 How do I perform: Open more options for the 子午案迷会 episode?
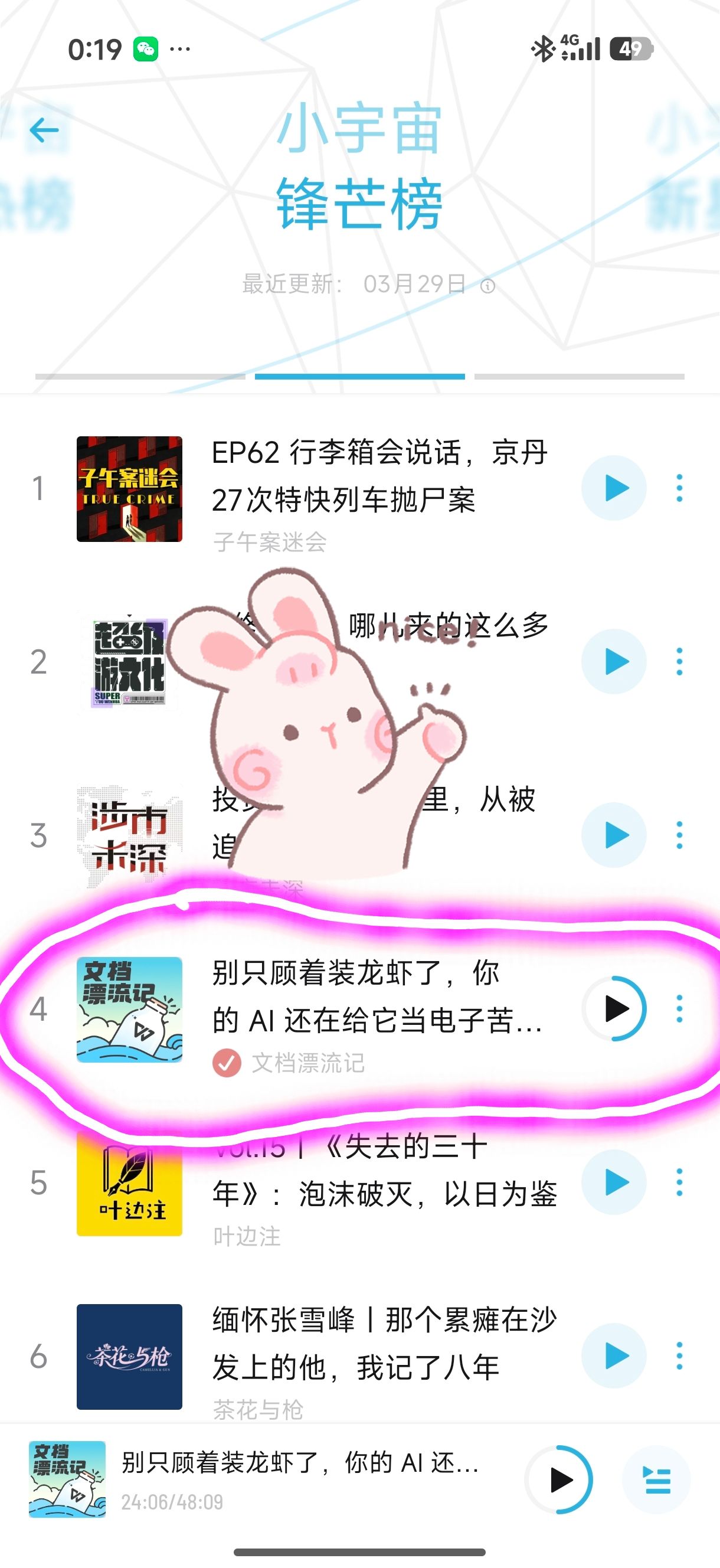click(679, 488)
